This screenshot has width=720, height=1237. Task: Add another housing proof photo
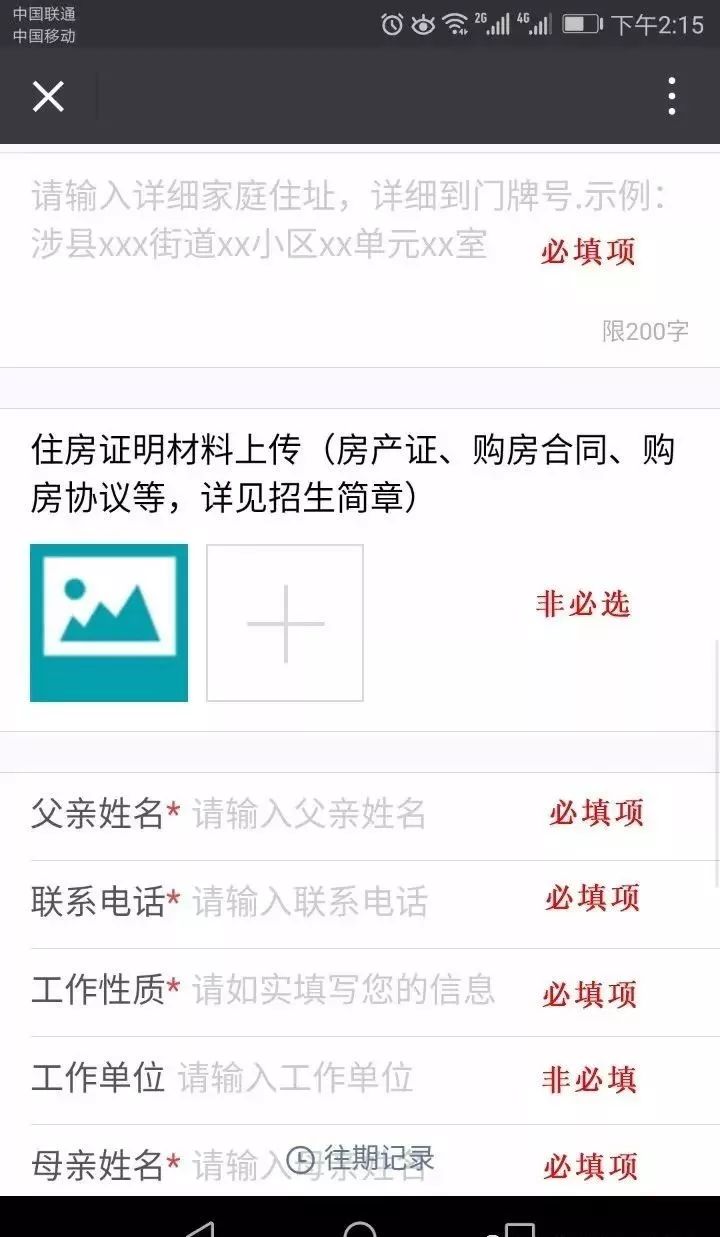pos(285,623)
